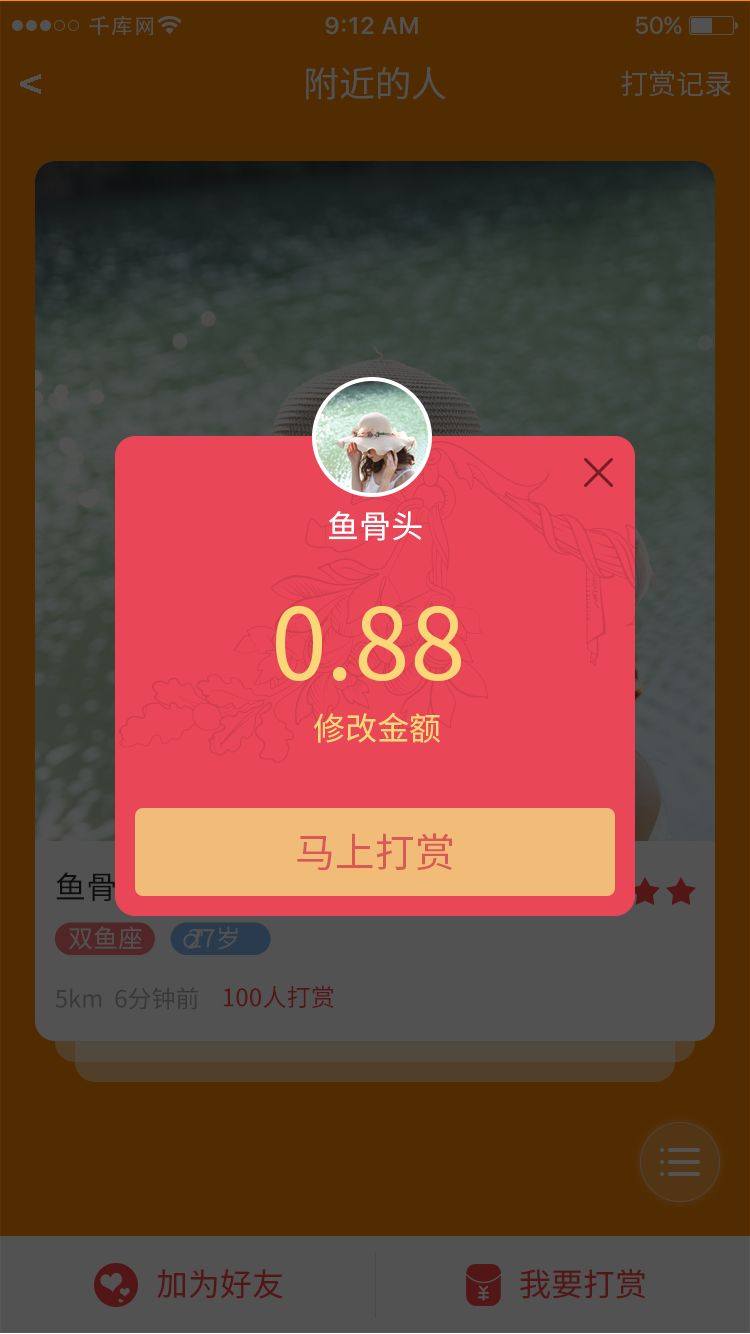The width and height of the screenshot is (750, 1334).
Task: Open 鱼骨头's avatar in the dialog
Action: point(372,437)
